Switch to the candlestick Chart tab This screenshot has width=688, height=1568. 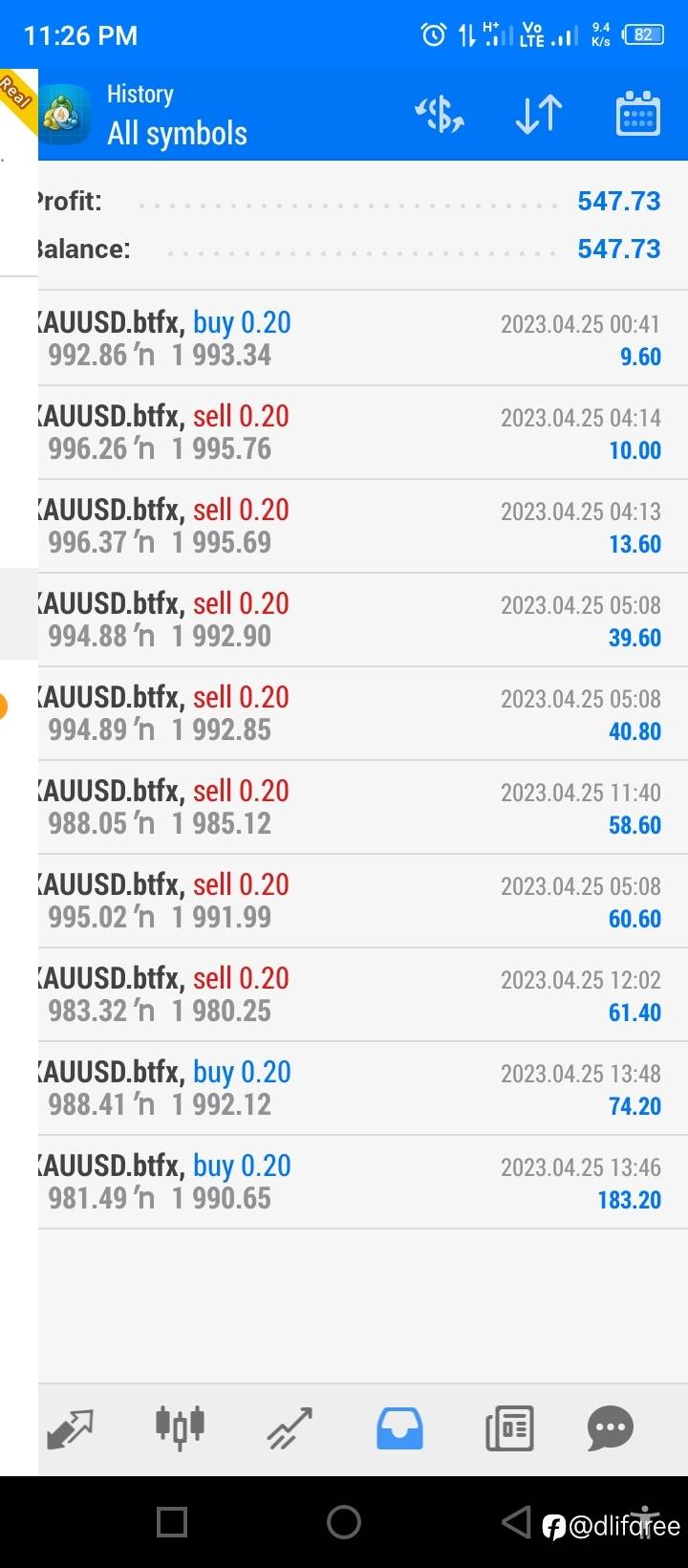tap(180, 1429)
